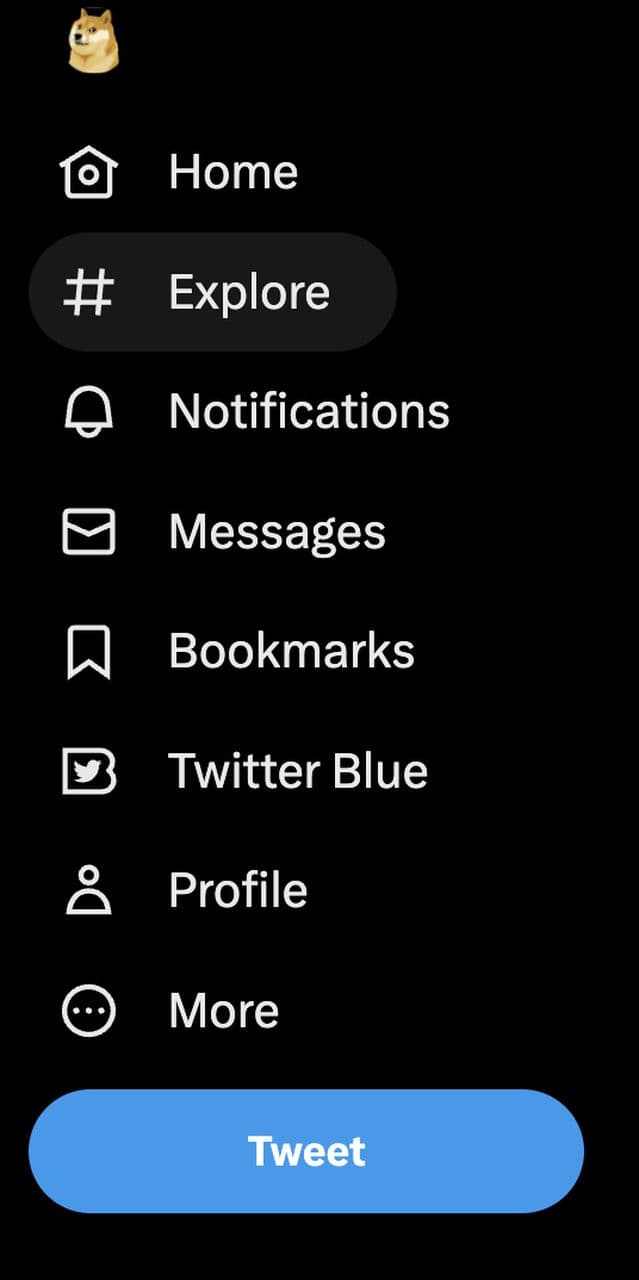Go to the Home feed
The image size is (639, 1280).
(180, 172)
